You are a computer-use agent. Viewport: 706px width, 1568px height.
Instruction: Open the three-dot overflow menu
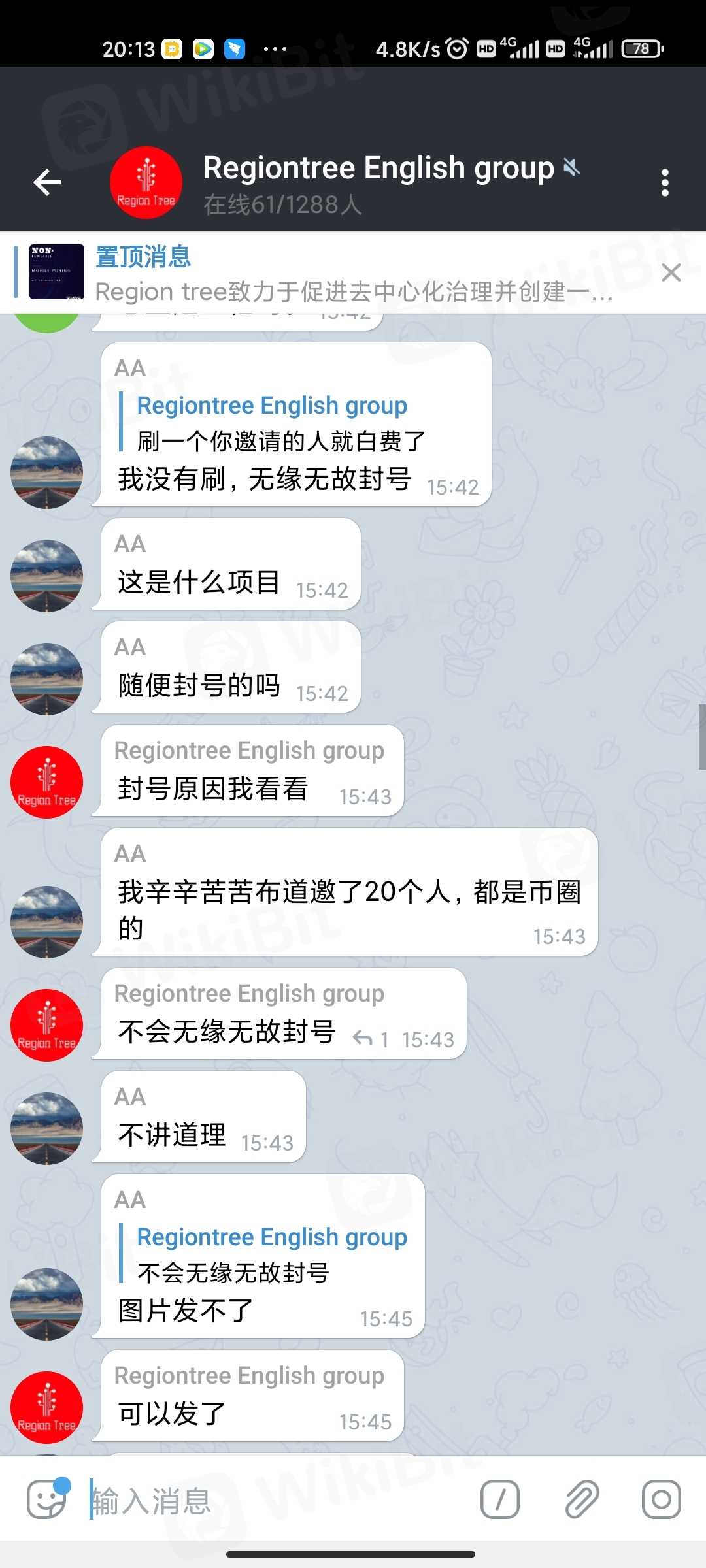[x=665, y=182]
